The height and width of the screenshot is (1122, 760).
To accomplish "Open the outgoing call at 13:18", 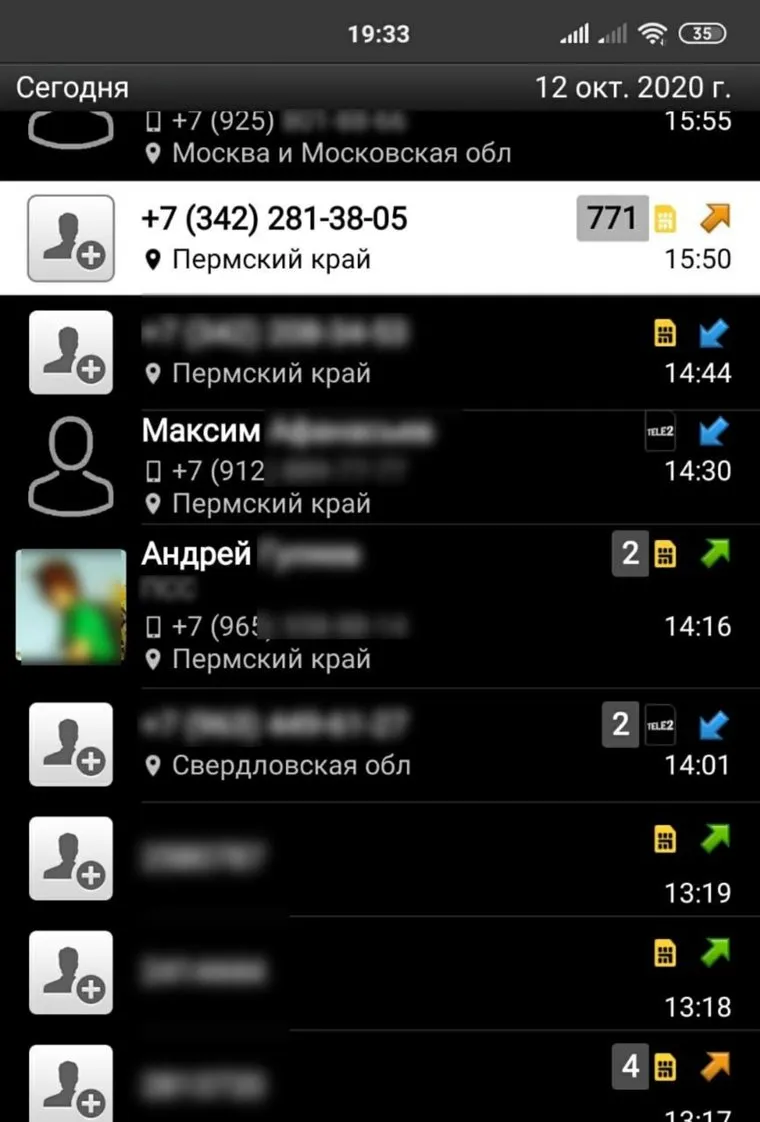I will 400,973.
